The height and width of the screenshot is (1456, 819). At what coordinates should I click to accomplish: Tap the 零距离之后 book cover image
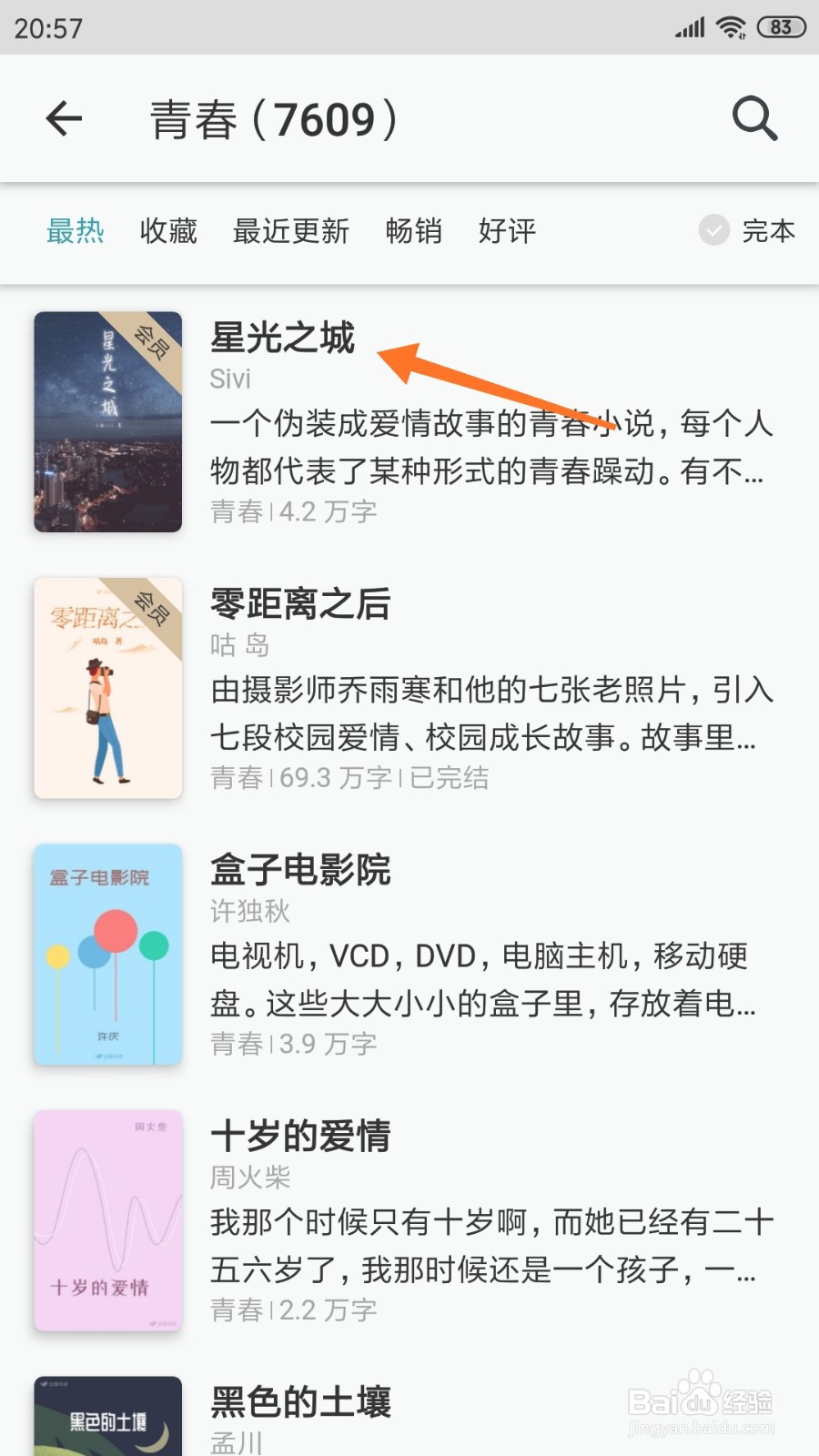pyautogui.click(x=106, y=689)
